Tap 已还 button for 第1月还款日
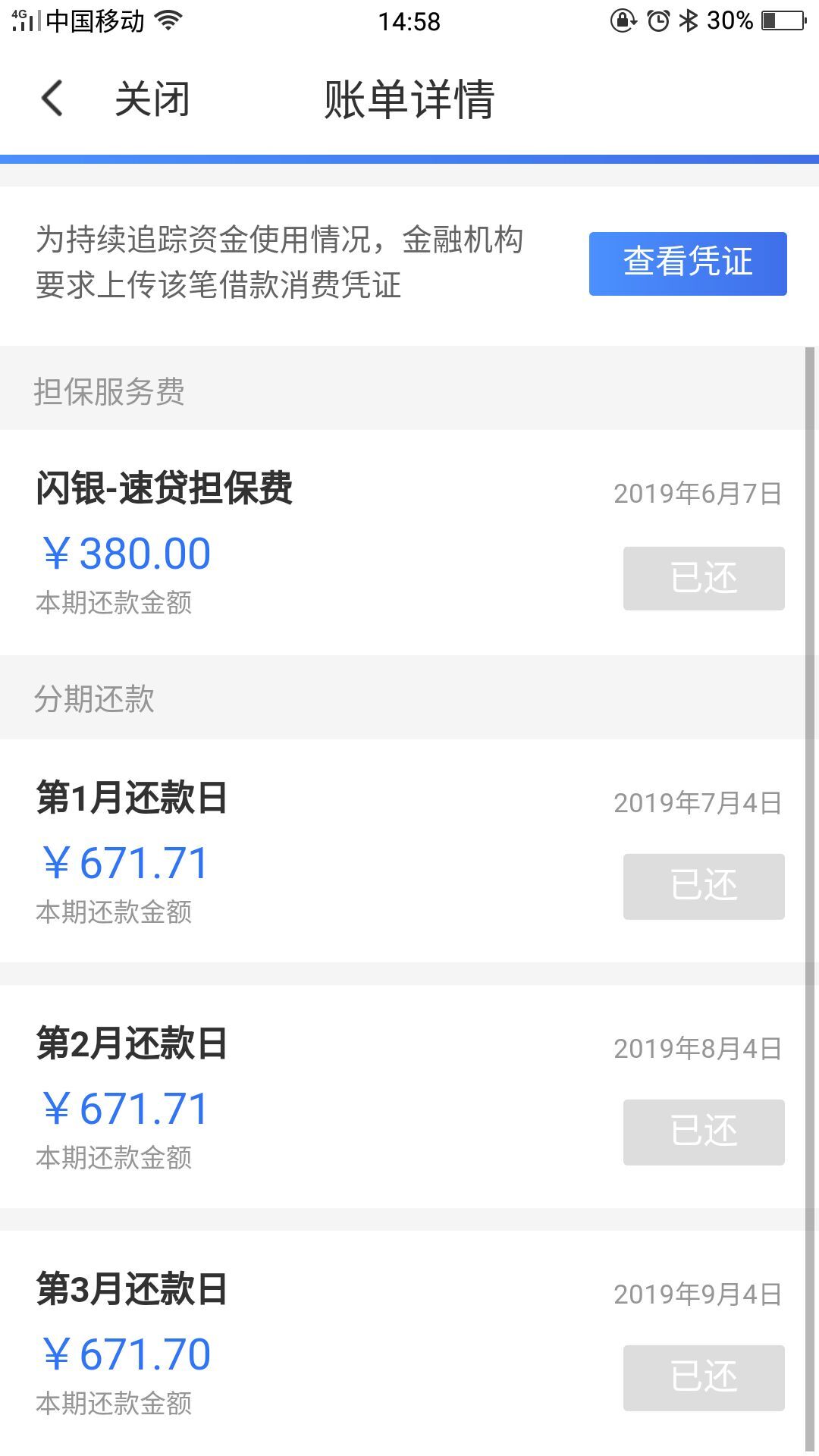This screenshot has height=1456, width=819. coord(704,886)
